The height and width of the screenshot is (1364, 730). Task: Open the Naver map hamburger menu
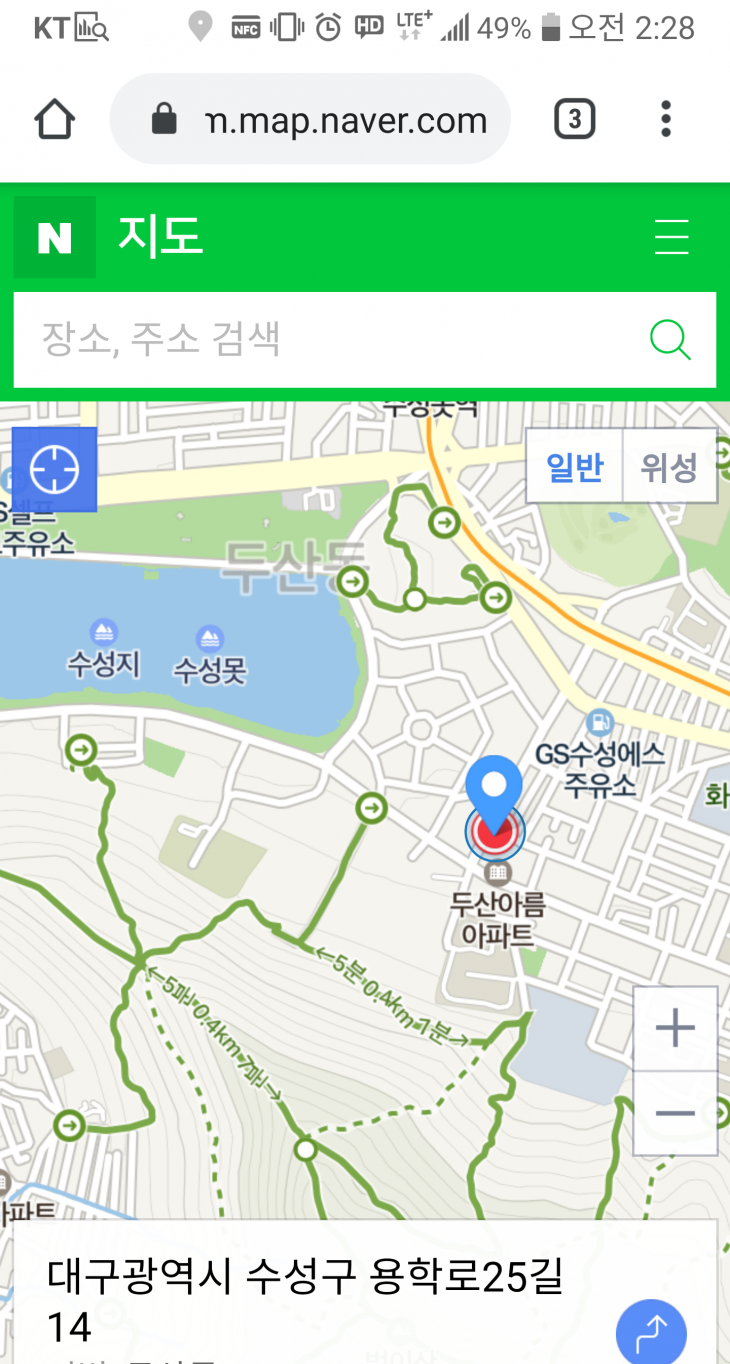(671, 237)
